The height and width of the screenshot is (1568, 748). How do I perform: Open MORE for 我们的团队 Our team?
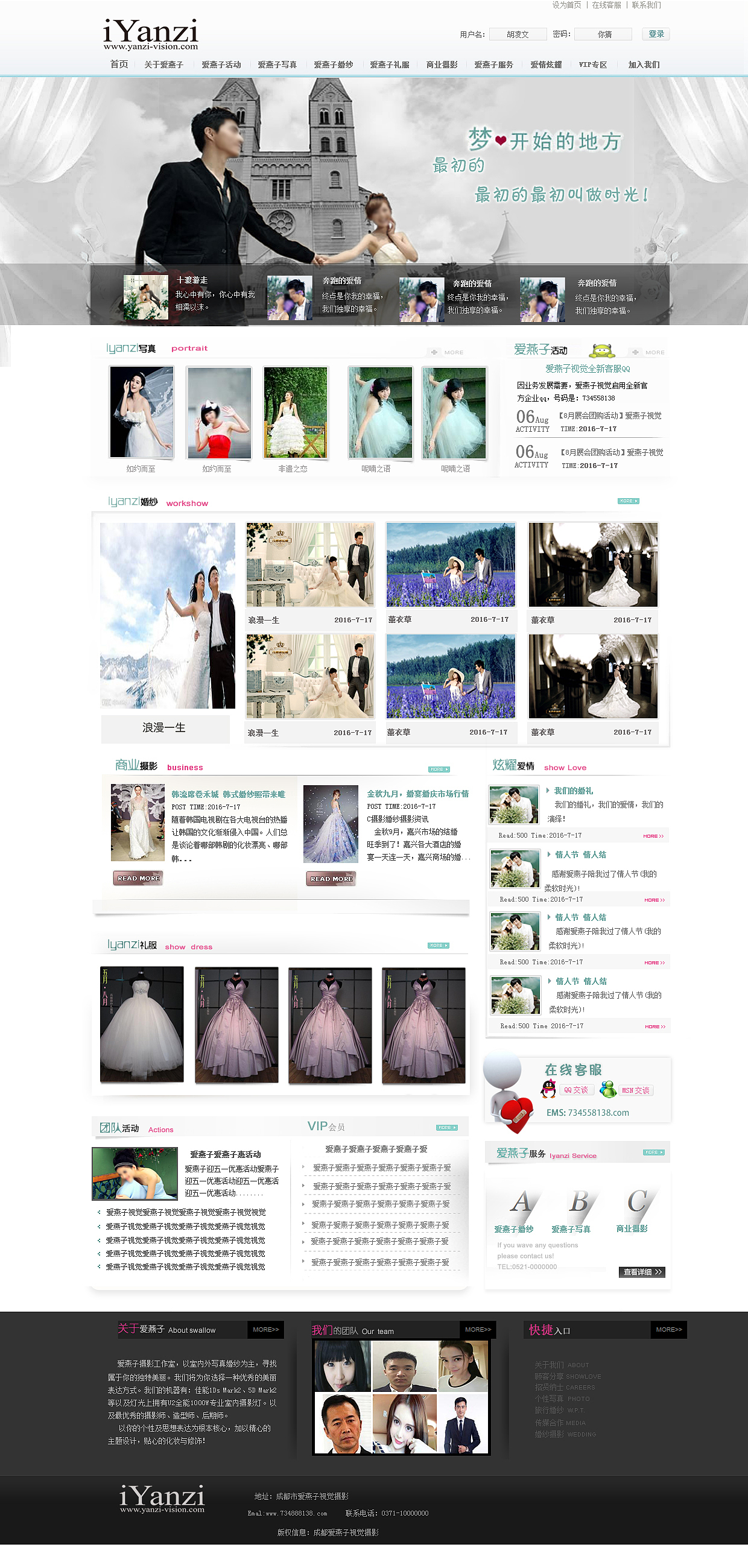pyautogui.click(x=477, y=1329)
